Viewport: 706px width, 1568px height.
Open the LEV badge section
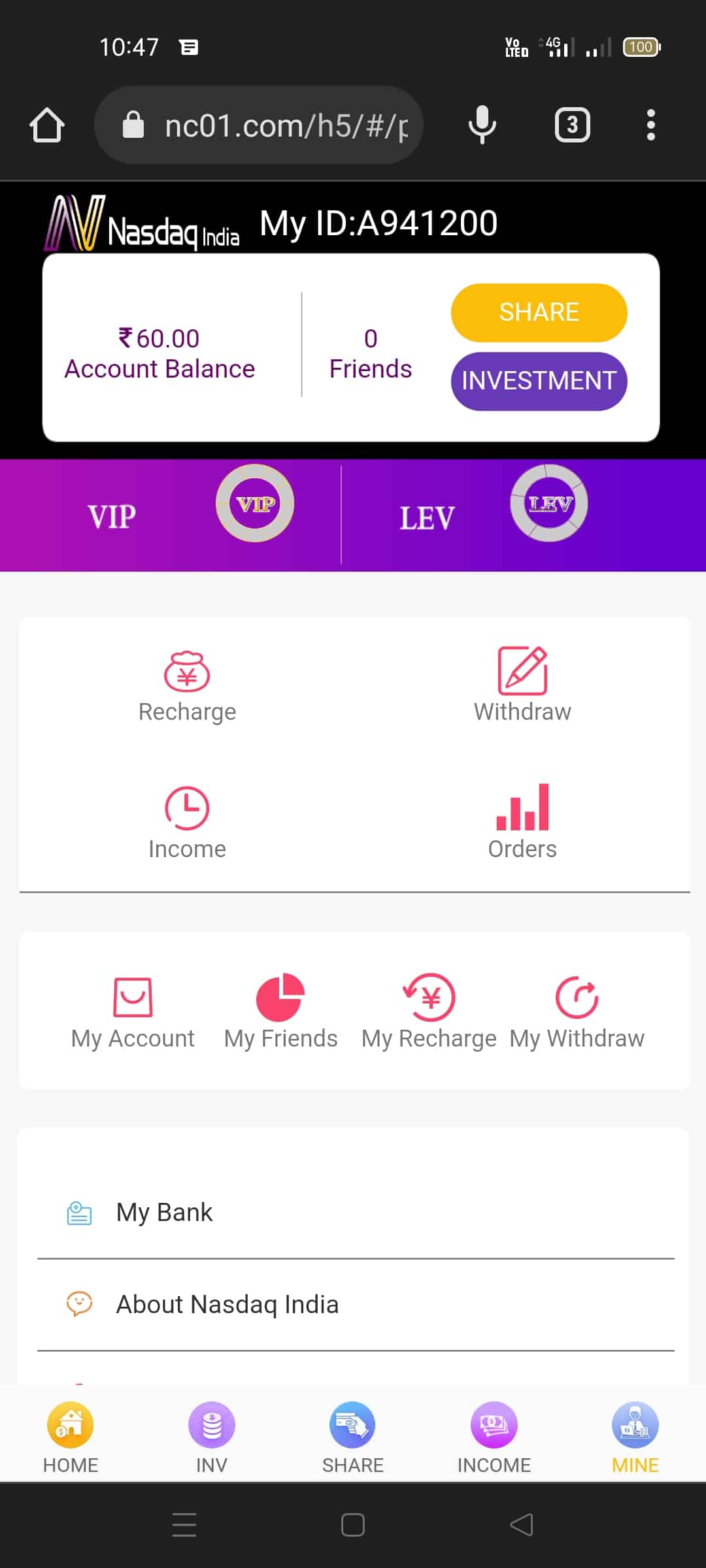(548, 504)
